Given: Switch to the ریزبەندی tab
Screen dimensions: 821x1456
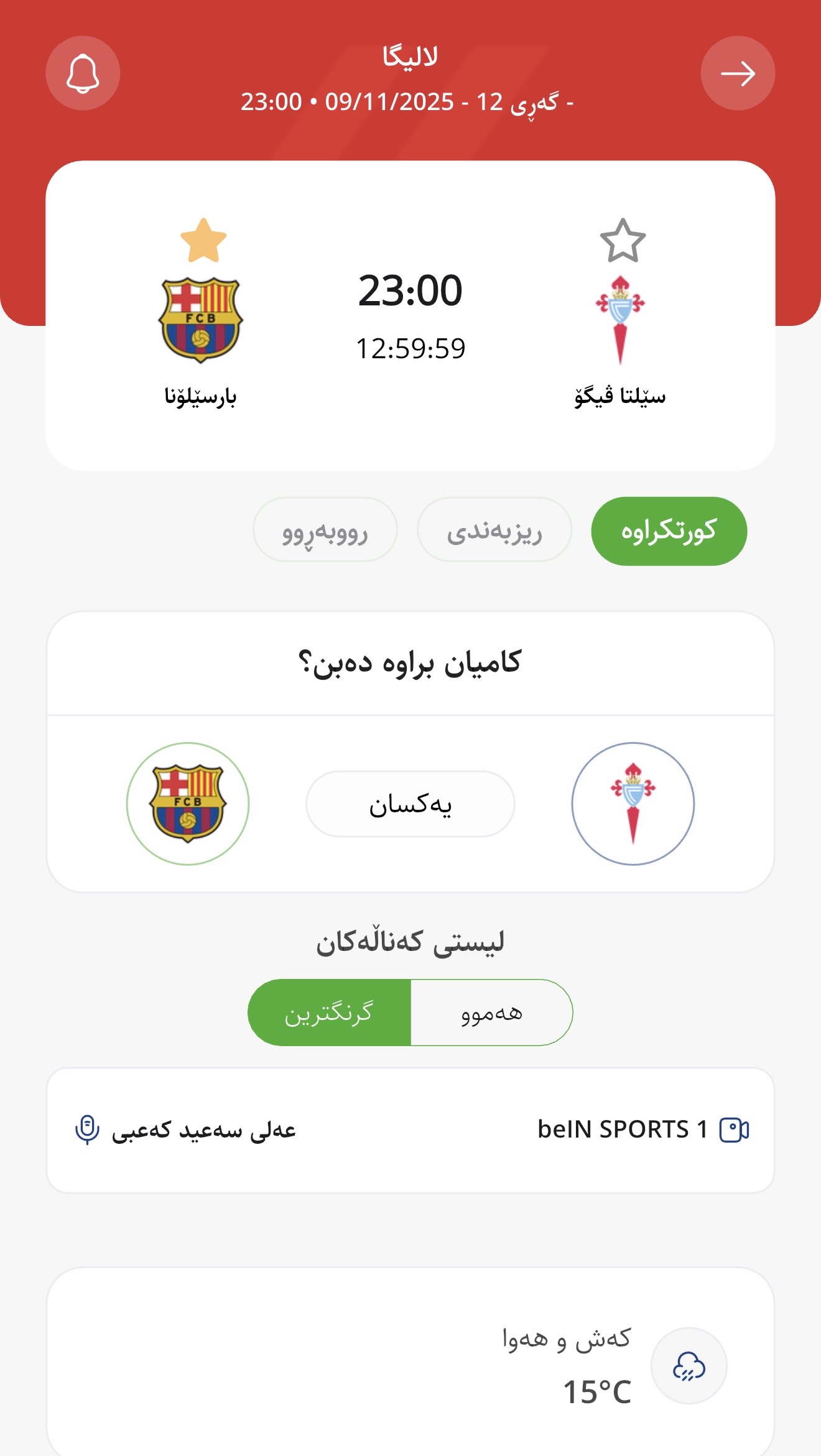Looking at the screenshot, I should coord(494,531).
